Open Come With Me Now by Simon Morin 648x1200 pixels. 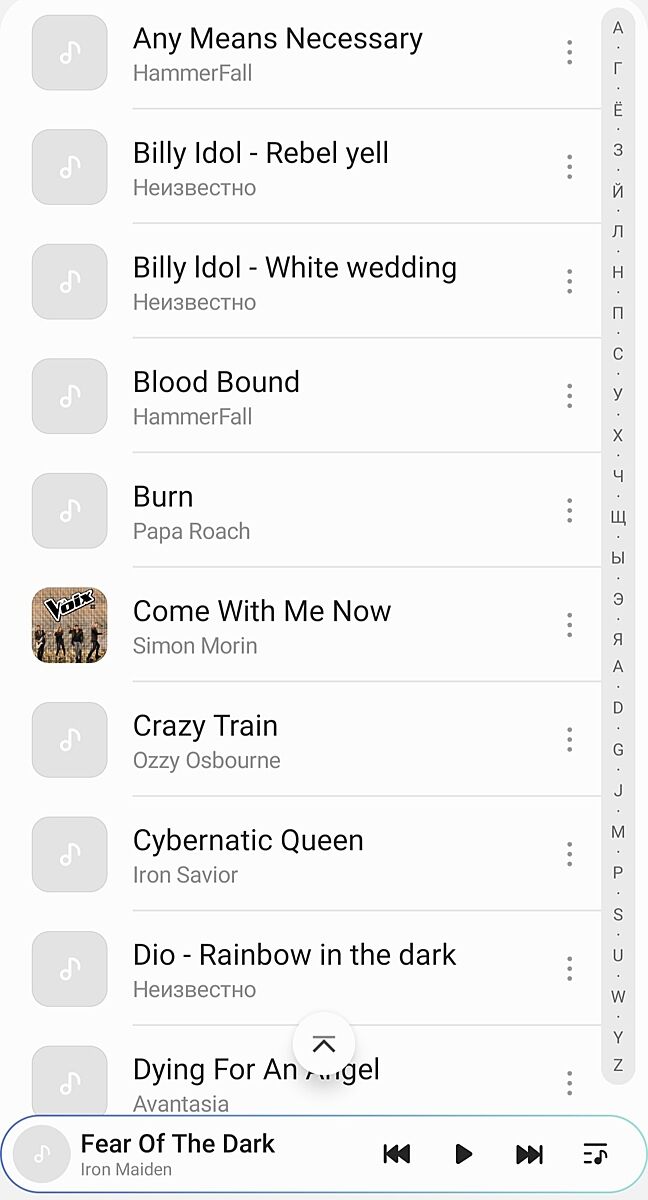[x=261, y=626]
